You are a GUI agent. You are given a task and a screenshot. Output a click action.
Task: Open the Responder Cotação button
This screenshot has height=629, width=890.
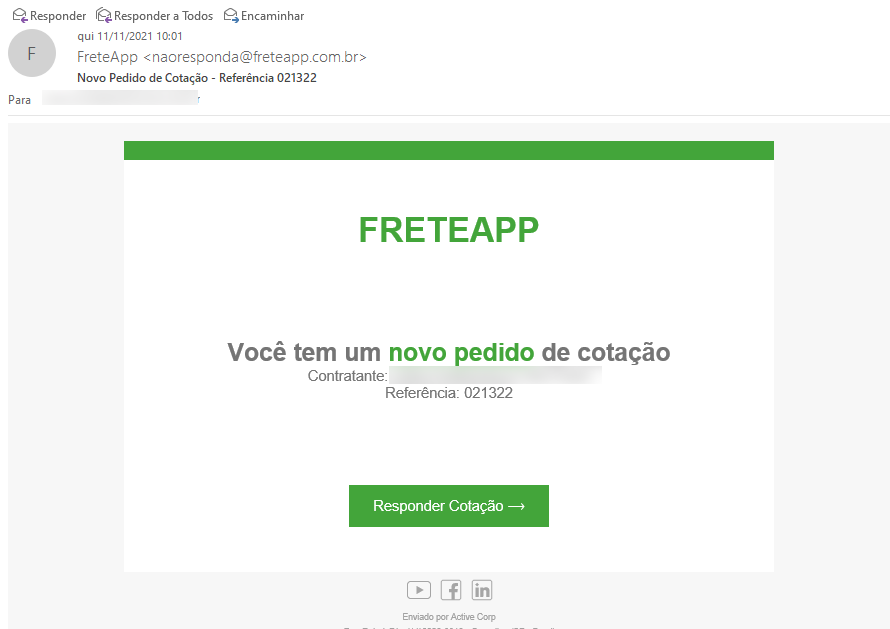pos(448,506)
